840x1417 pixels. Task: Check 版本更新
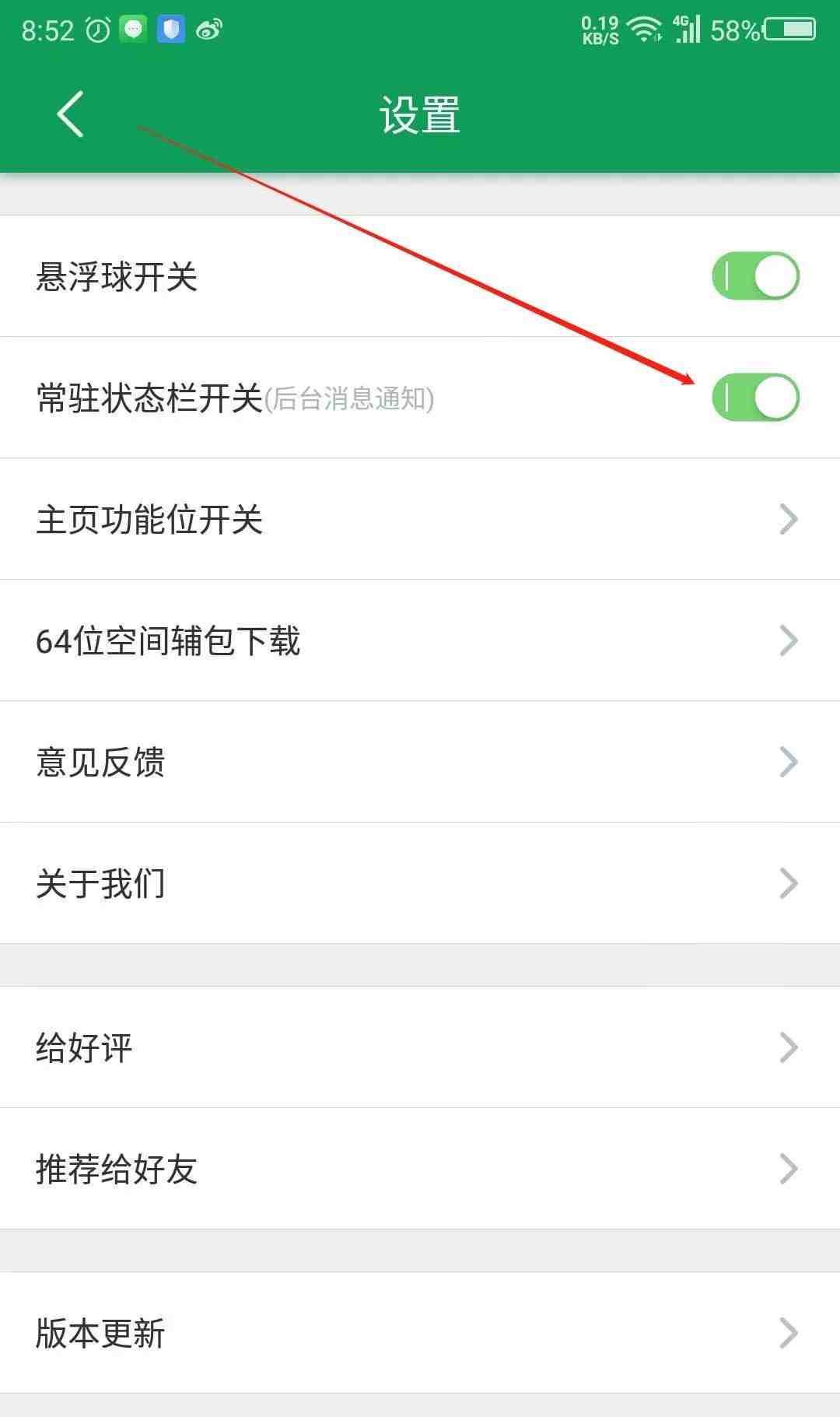click(x=420, y=1333)
